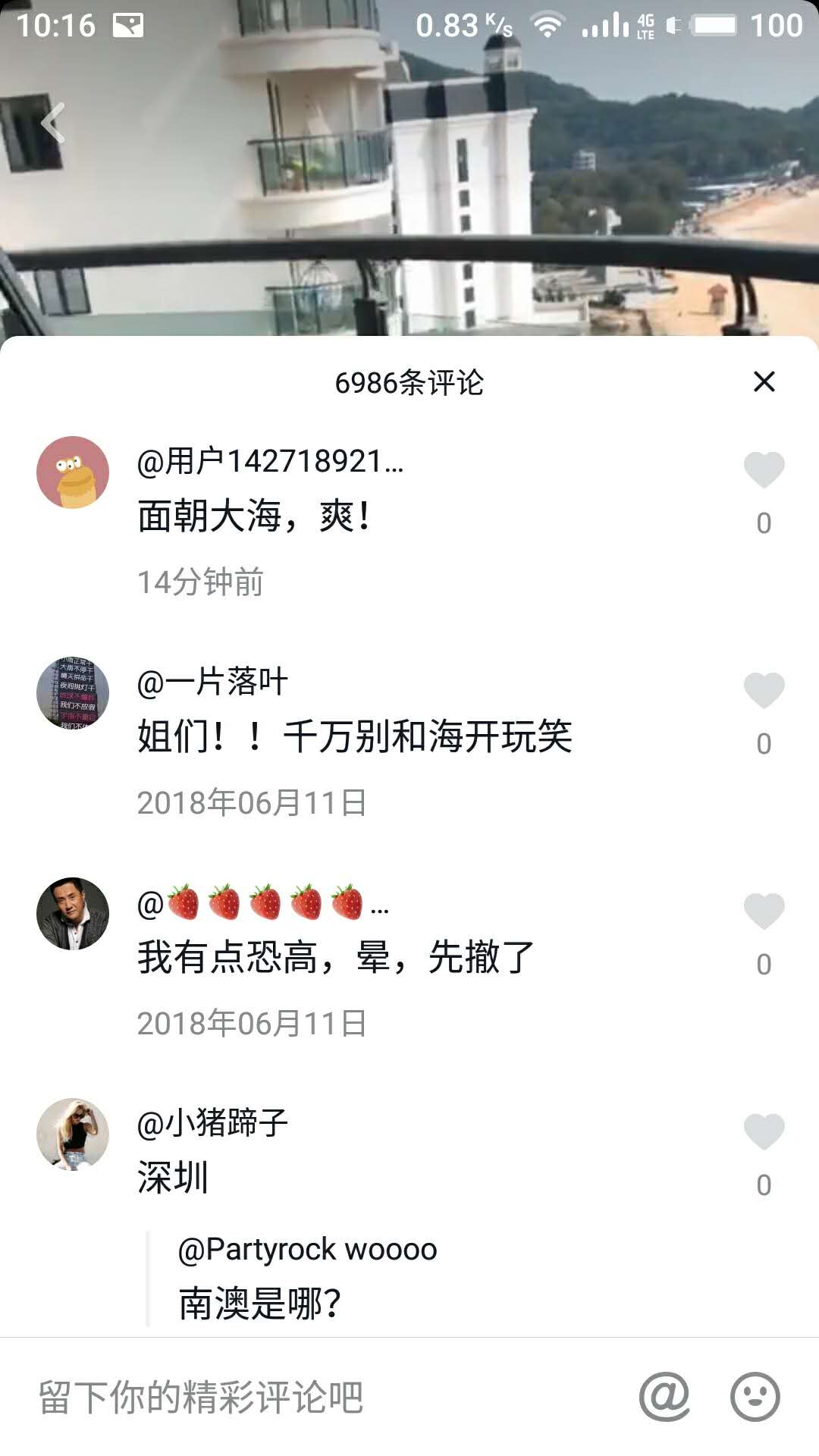The width and height of the screenshot is (819, 1456).
Task: Like the comment 深圳 by 小猪蹄子
Action: tap(764, 1130)
